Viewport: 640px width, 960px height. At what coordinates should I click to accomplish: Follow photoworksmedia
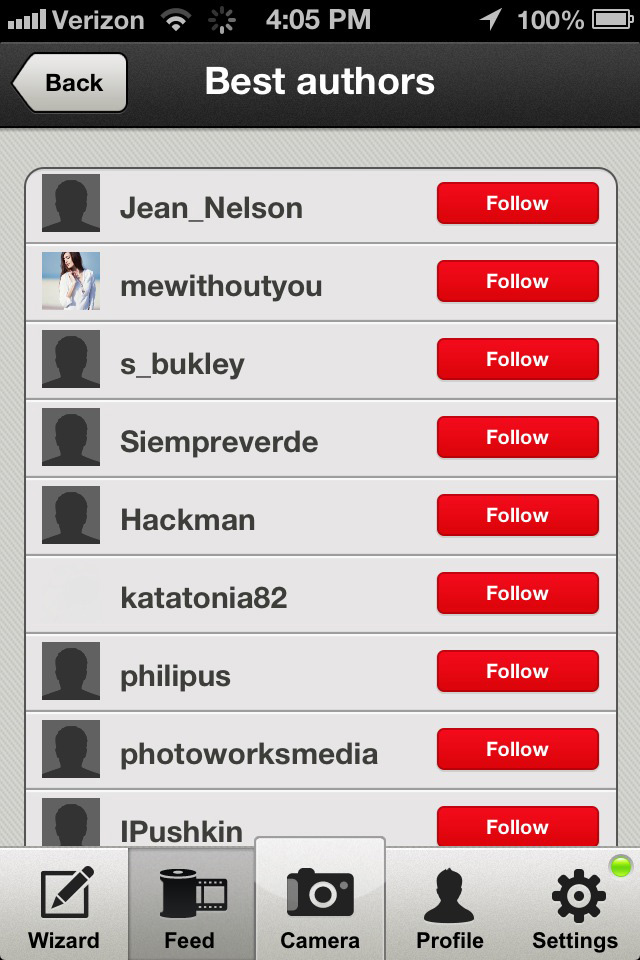pyautogui.click(x=518, y=749)
